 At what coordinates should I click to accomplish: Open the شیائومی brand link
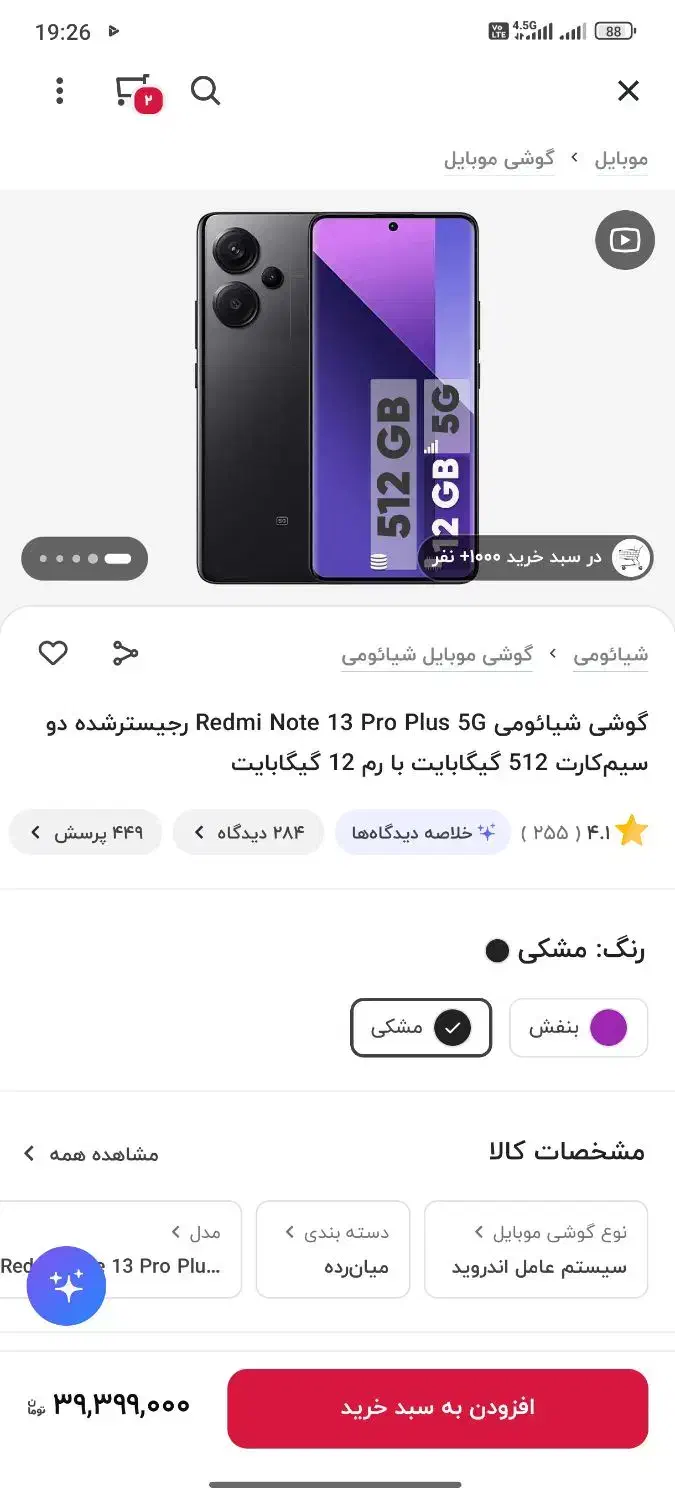610,656
